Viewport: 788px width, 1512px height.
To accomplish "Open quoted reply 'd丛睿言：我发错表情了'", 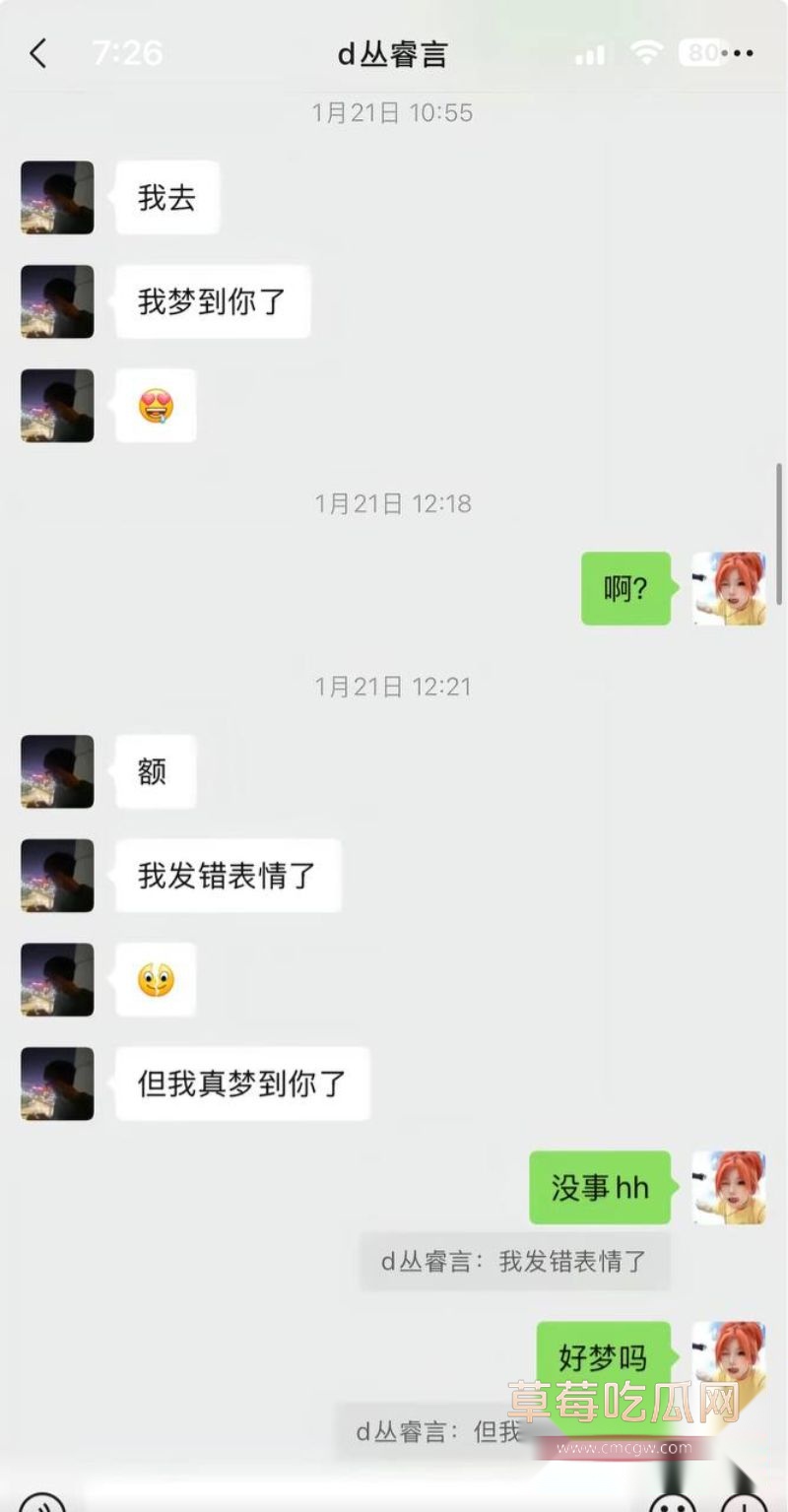I will [515, 1261].
